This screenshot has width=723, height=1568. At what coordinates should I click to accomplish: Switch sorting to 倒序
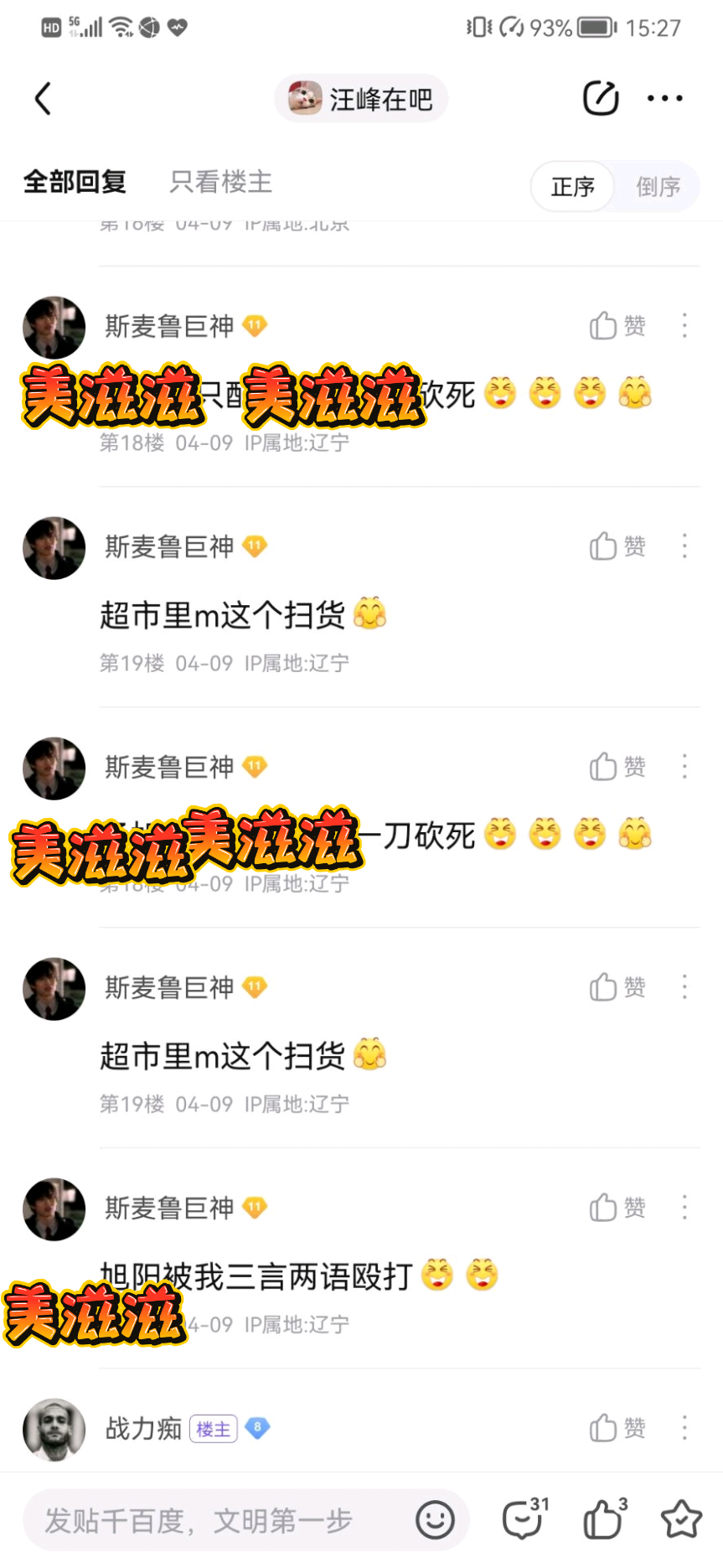[658, 186]
